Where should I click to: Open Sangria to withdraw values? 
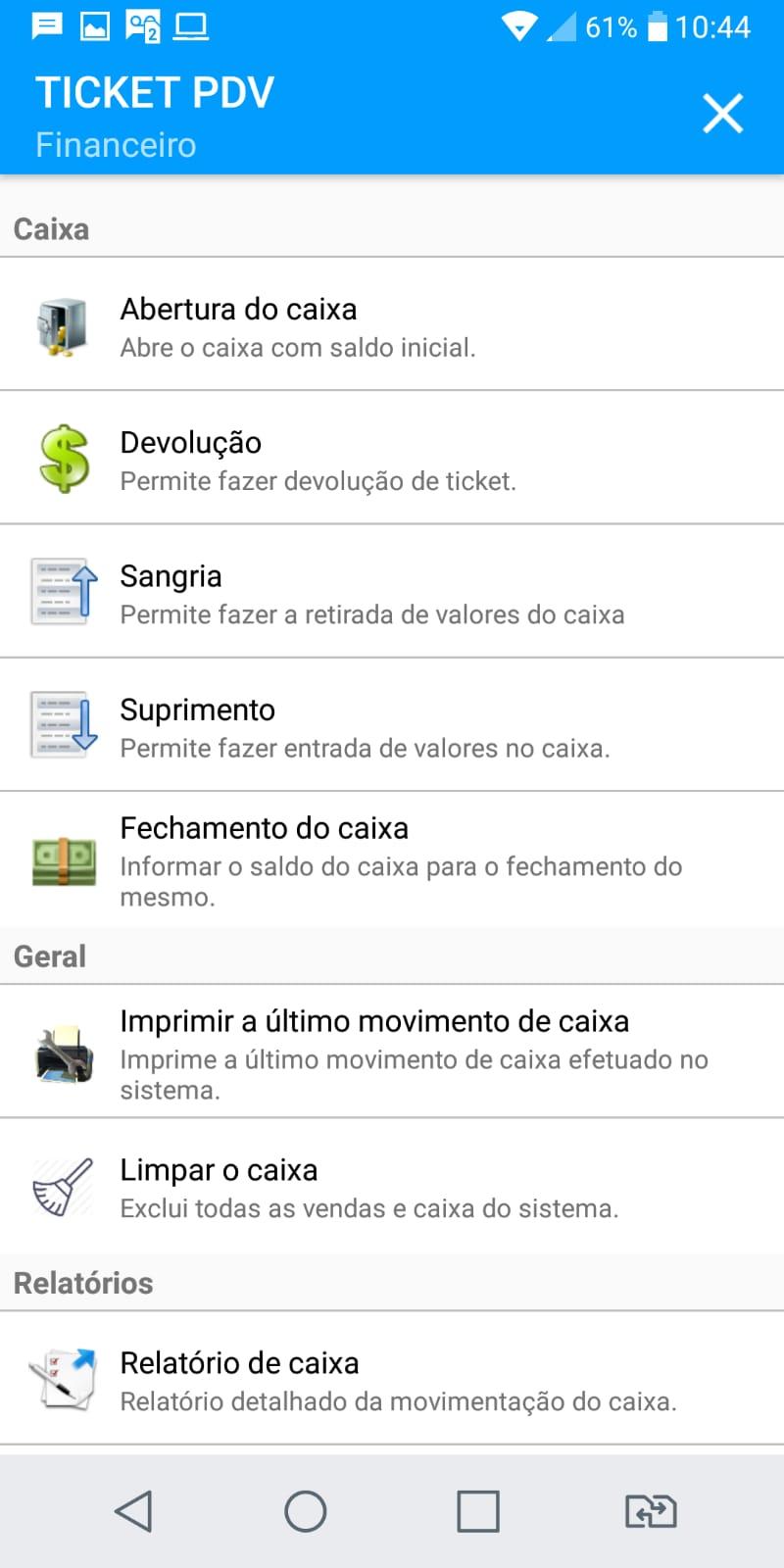(392, 591)
